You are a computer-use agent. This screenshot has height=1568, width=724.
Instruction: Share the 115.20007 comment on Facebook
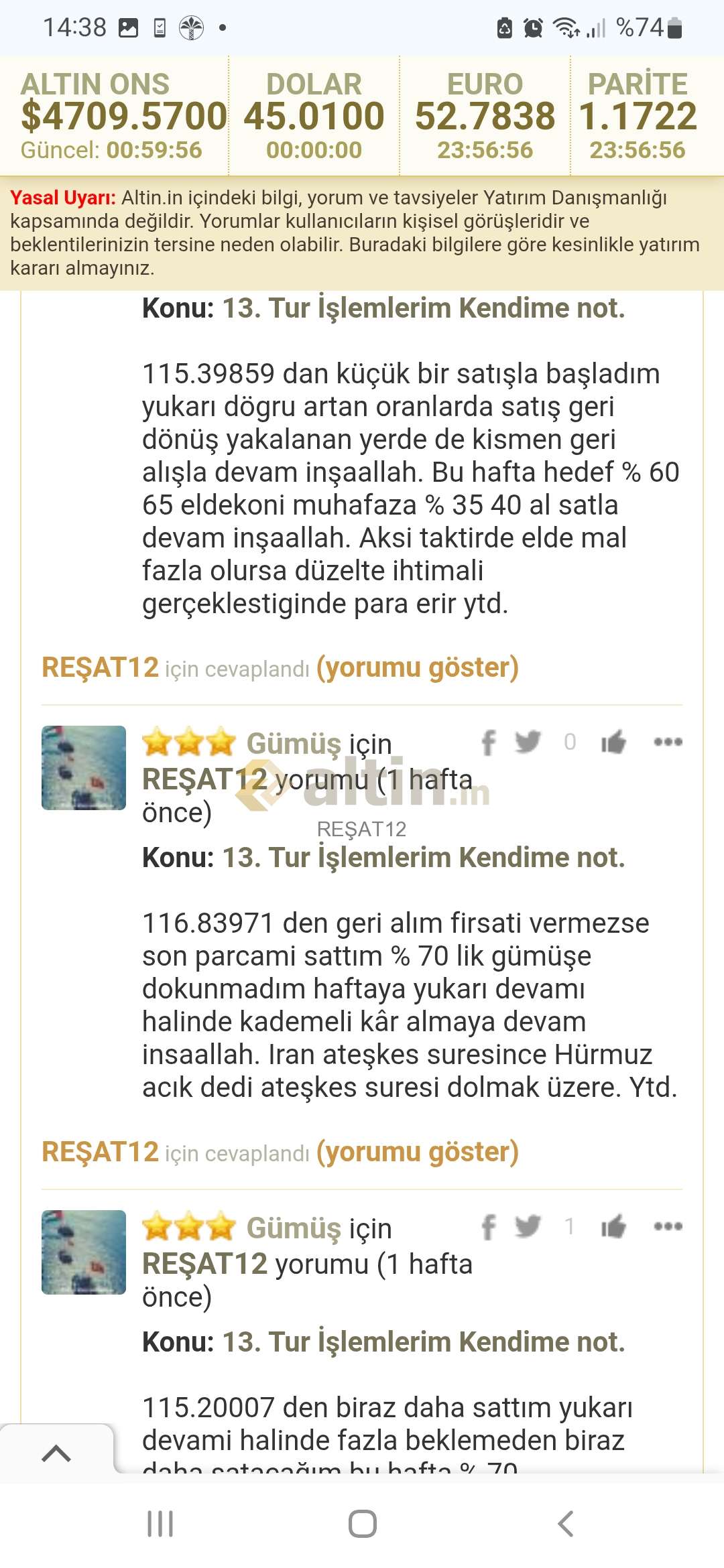coord(489,1227)
